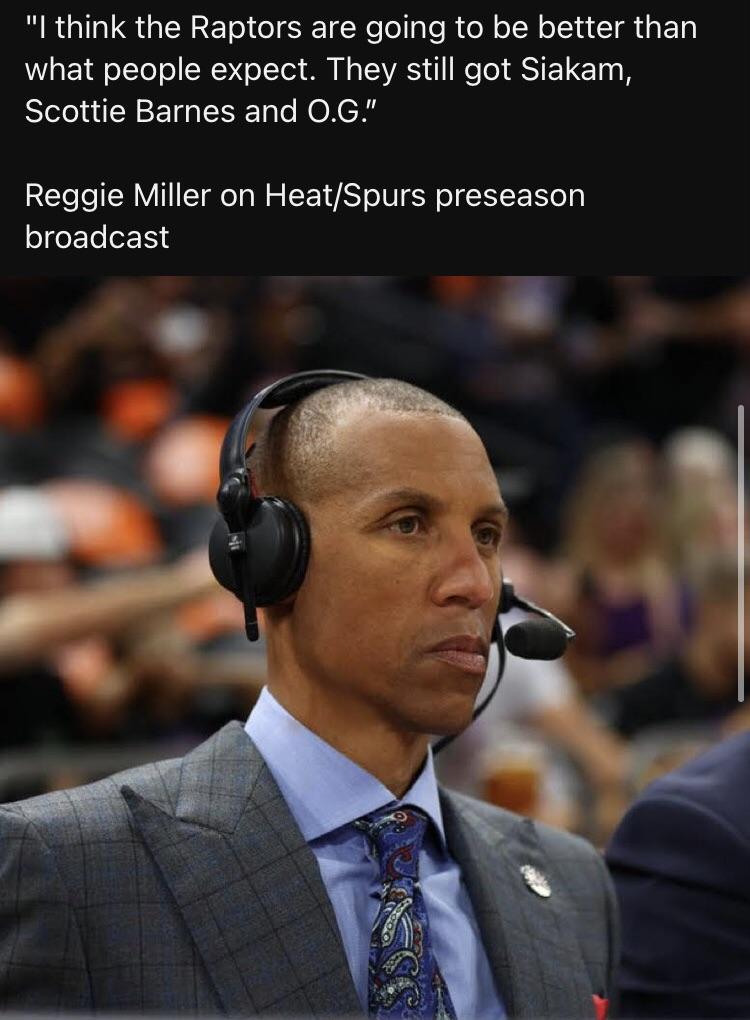Open the photo attached to the Reggie Miller post
This screenshot has width=750, height=1020.
(375, 648)
